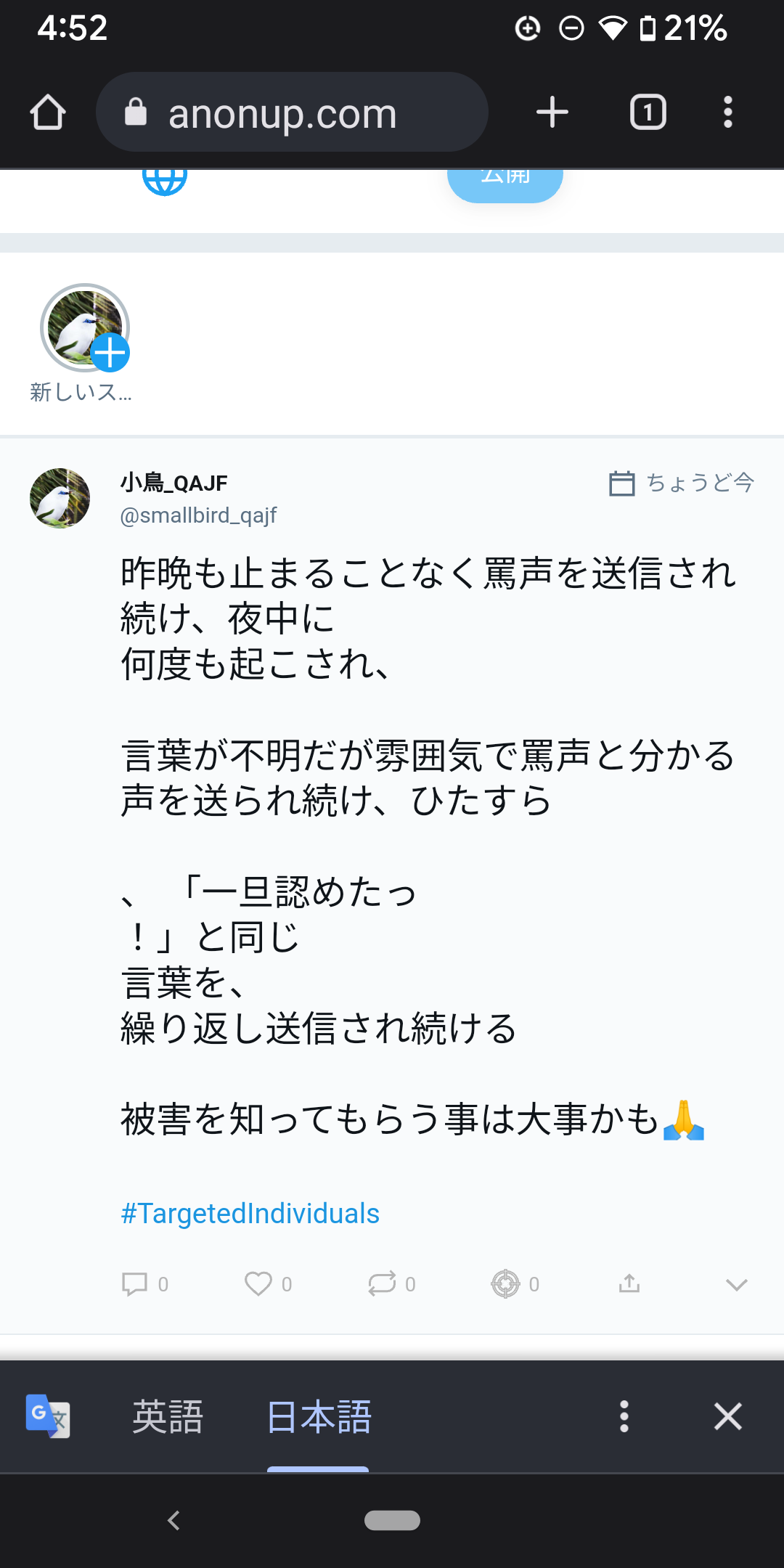Tap the system back button
Viewport: 784px width, 1568px height.
click(x=173, y=1520)
